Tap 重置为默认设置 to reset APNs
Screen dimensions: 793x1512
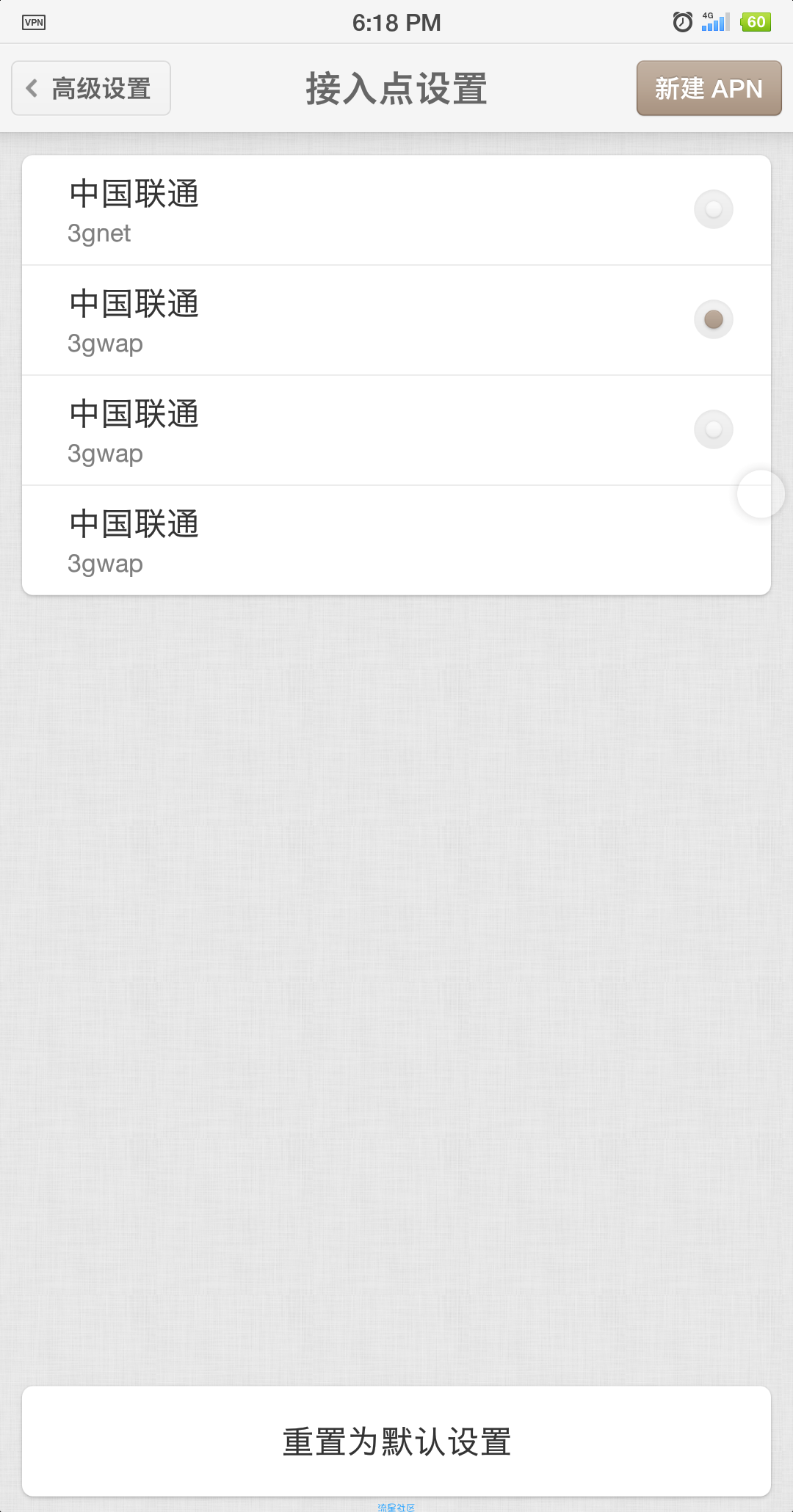(x=396, y=1442)
